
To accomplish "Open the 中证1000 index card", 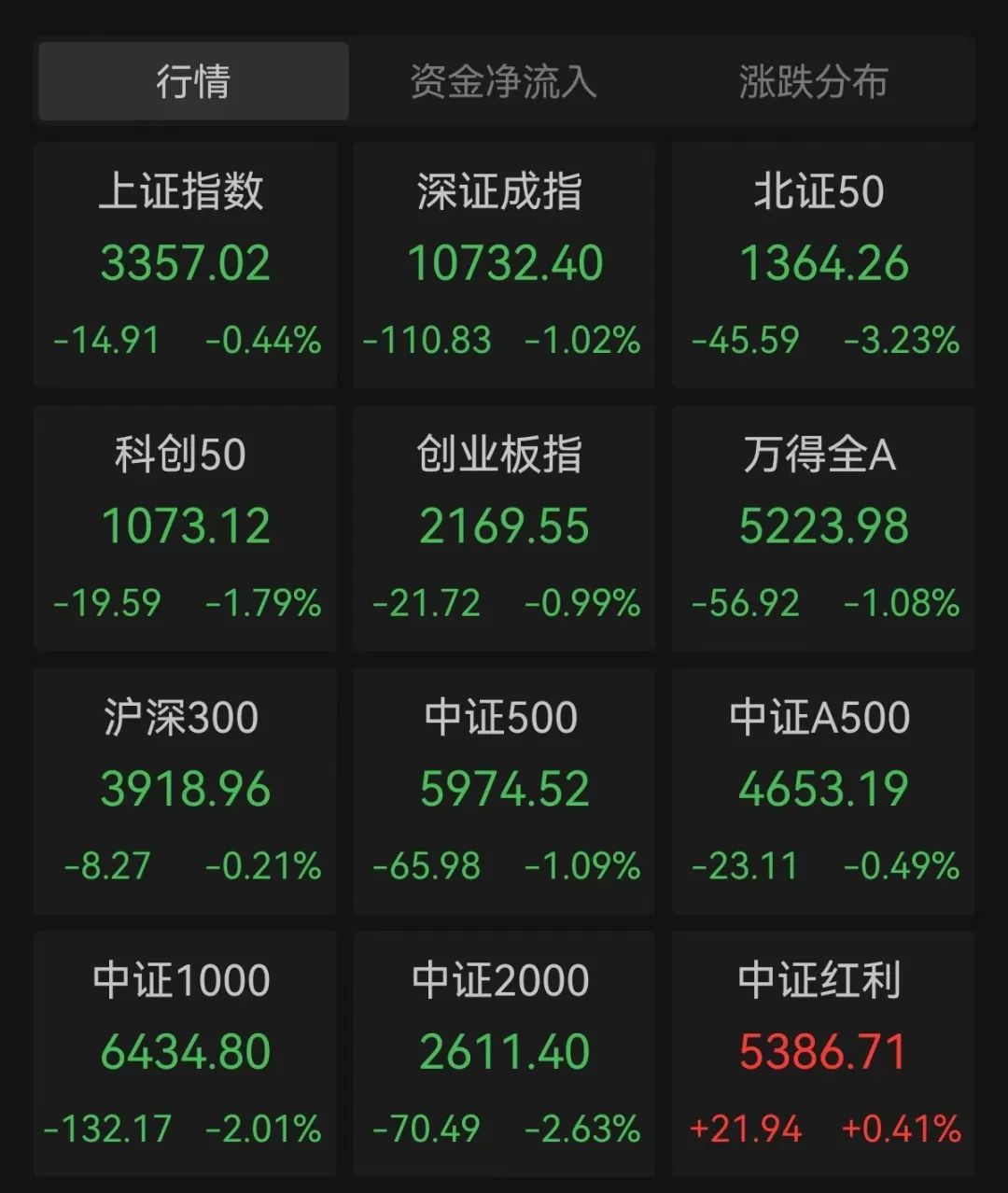I will [185, 1054].
